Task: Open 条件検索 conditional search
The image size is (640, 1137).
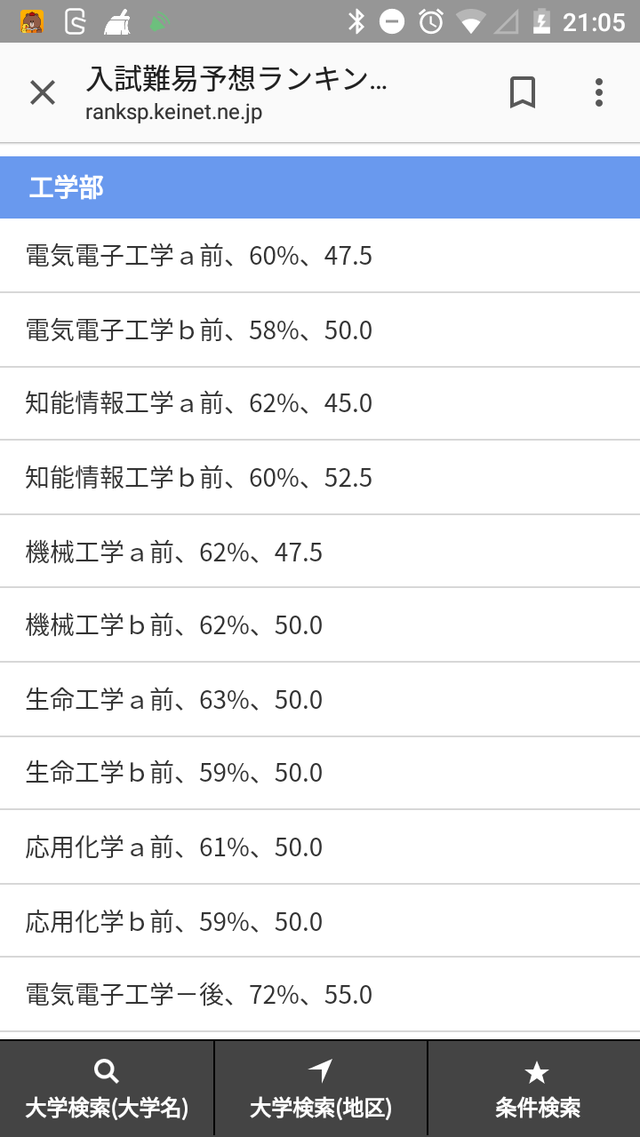Action: pyautogui.click(x=536, y=1089)
